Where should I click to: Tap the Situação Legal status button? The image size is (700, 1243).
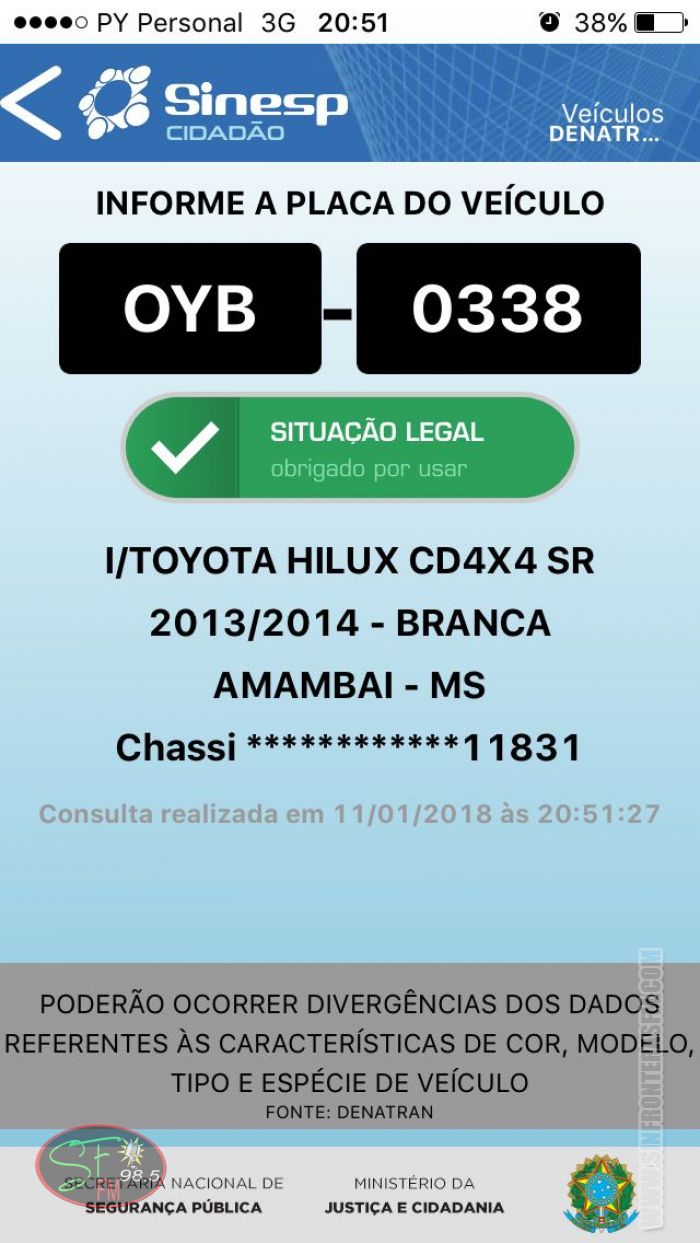pos(350,447)
